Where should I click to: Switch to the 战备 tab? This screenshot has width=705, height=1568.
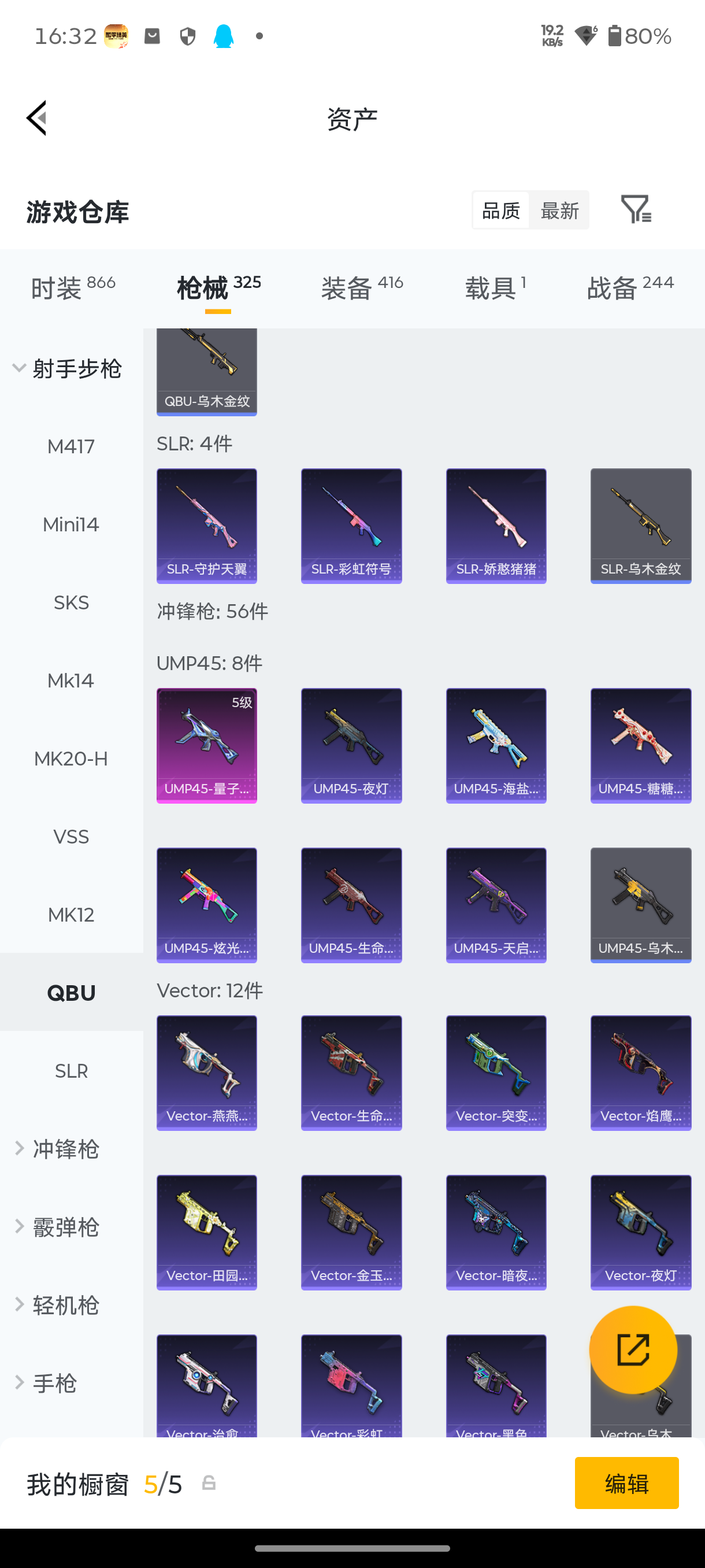[x=629, y=287]
